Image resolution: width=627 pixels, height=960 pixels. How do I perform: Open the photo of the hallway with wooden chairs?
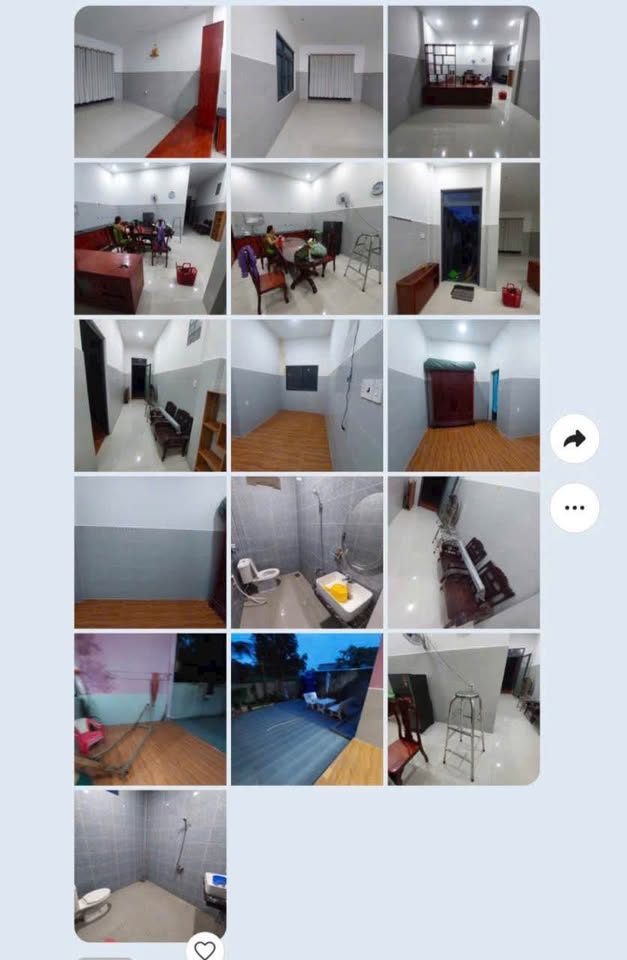click(150, 396)
